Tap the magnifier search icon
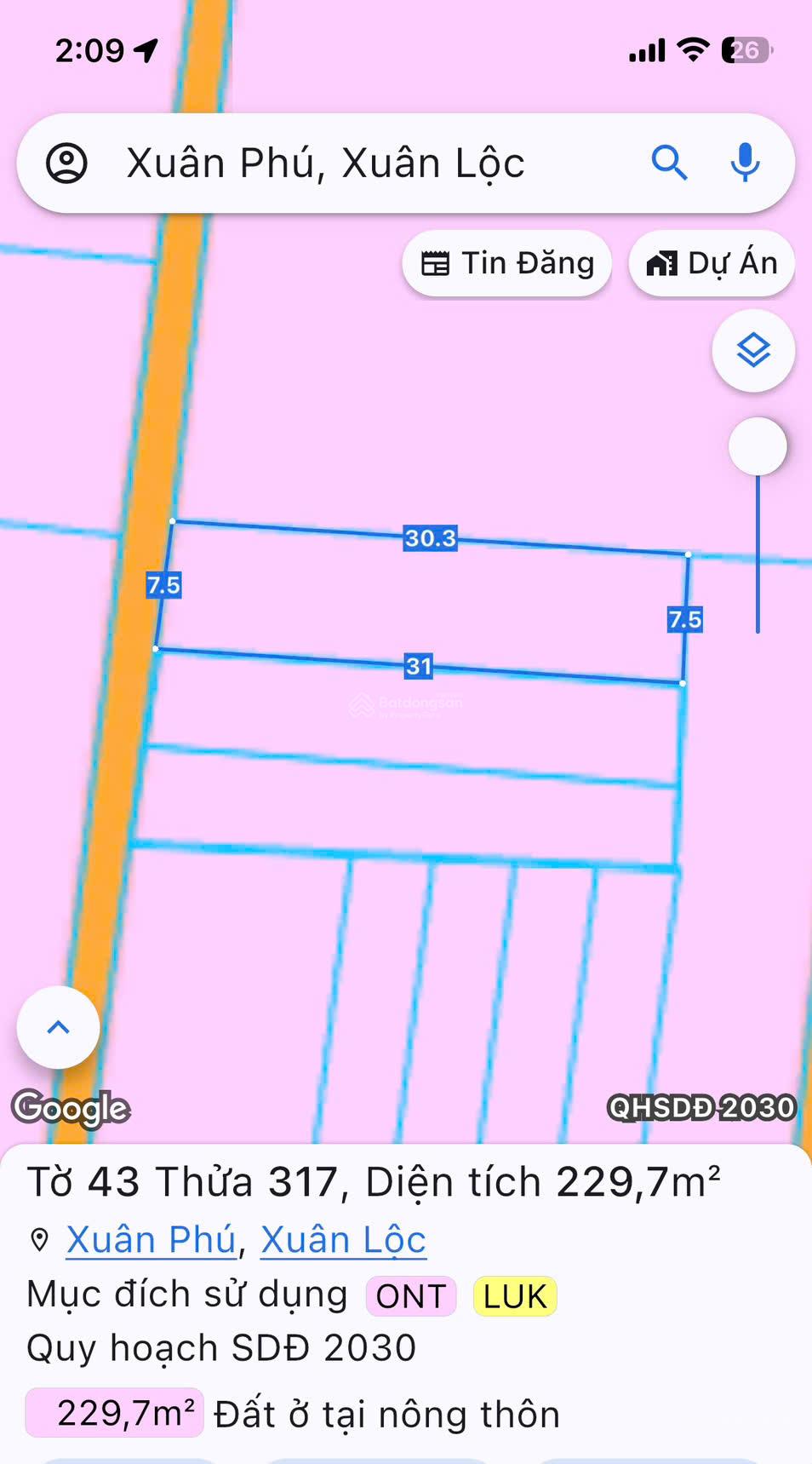 pos(669,162)
